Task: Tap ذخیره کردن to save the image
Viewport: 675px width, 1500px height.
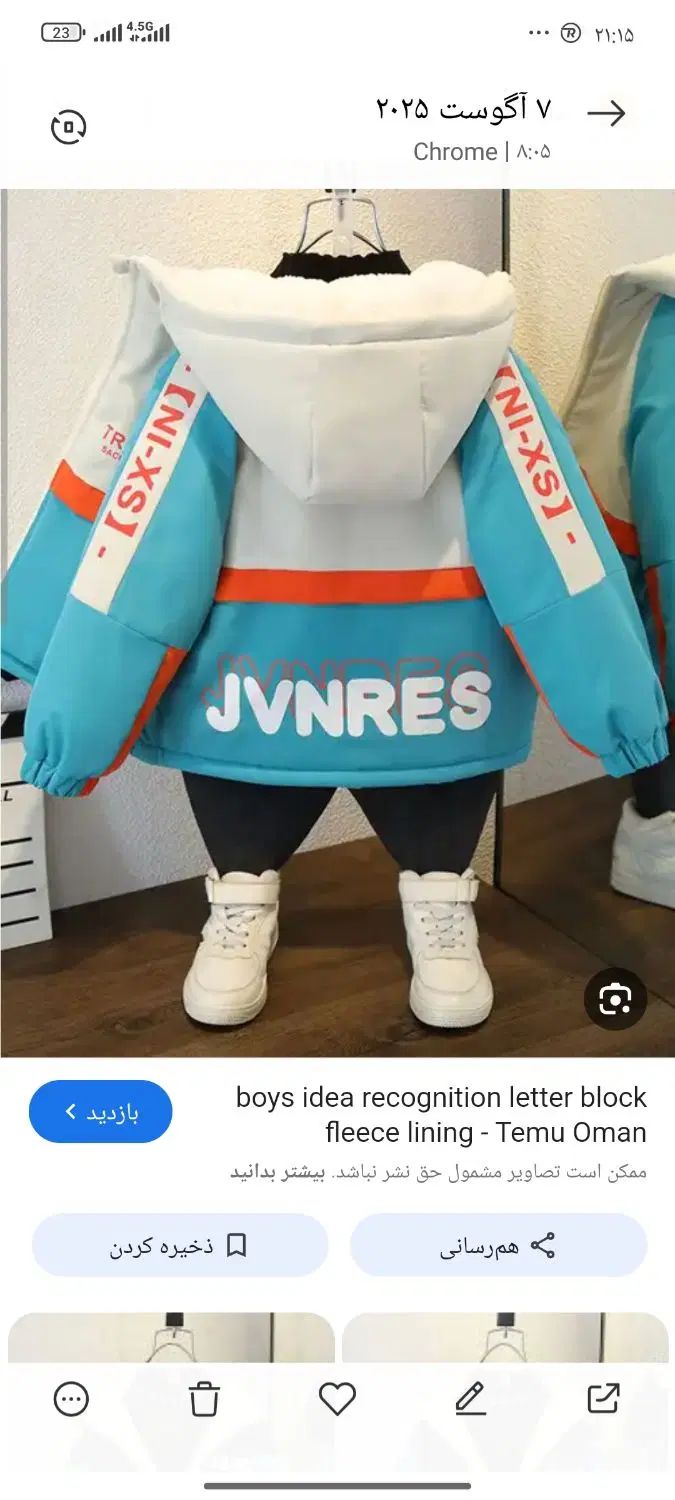Action: click(180, 1245)
